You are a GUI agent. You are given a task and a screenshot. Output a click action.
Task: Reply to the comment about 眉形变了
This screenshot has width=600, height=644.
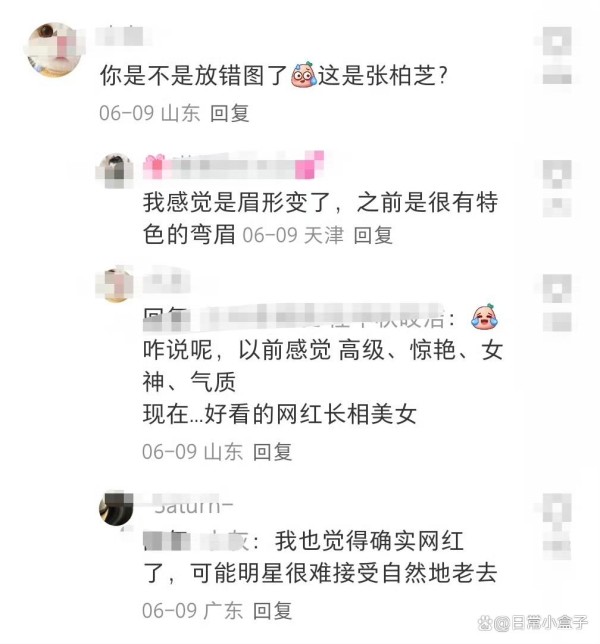pyautogui.click(x=374, y=235)
